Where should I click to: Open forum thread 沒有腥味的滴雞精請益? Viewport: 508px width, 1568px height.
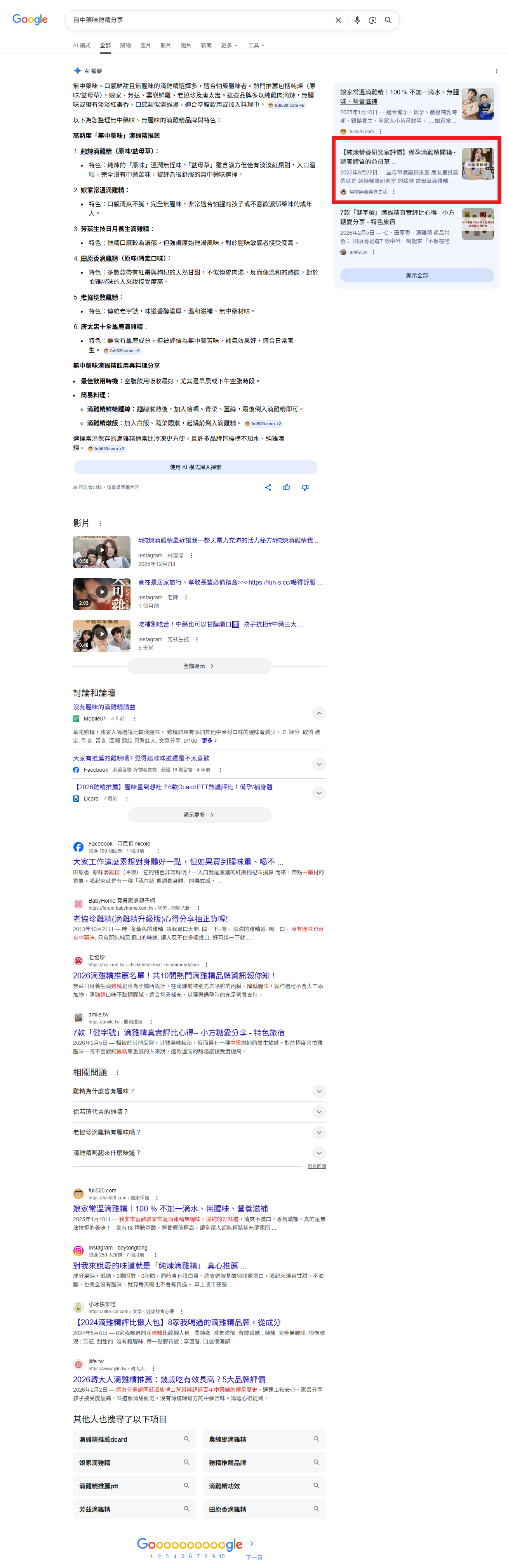[x=104, y=707]
